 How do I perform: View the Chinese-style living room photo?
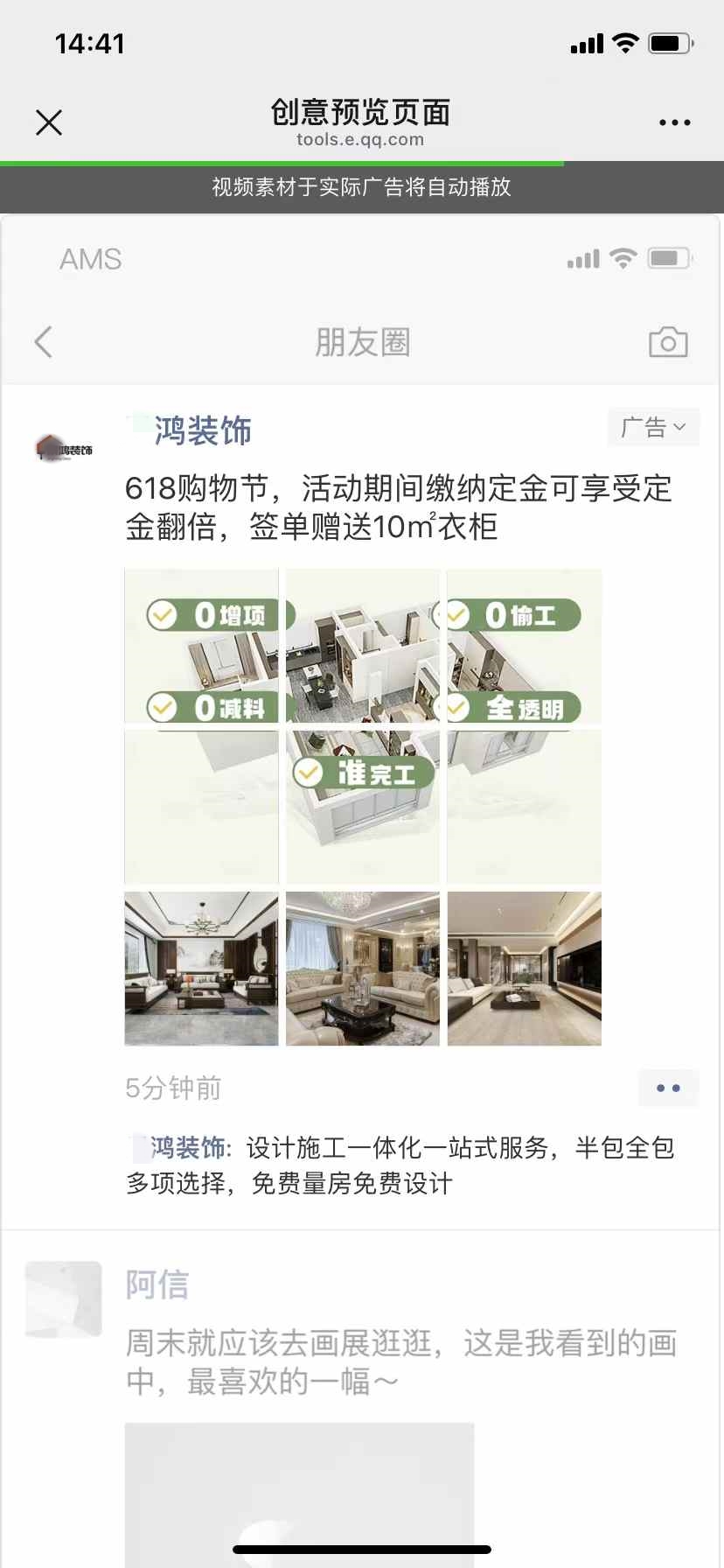[x=201, y=969]
